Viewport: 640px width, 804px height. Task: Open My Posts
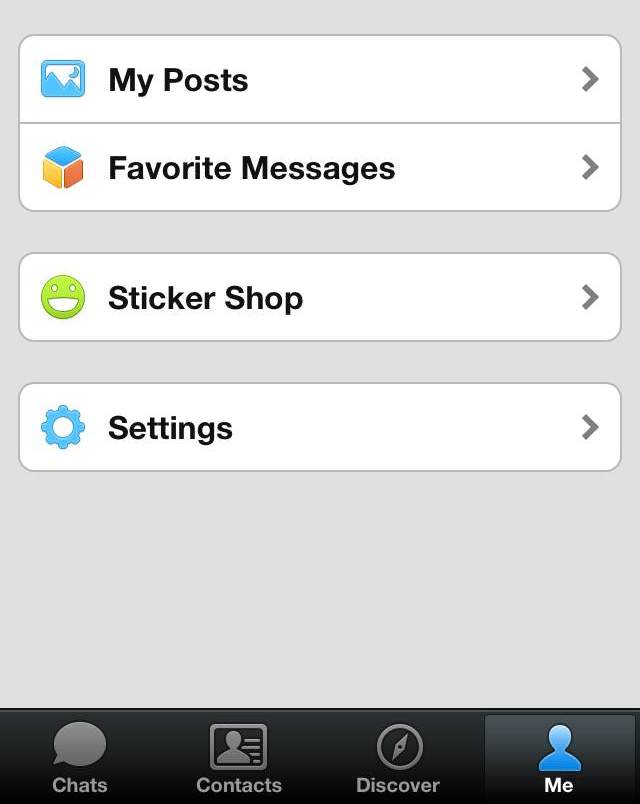(320, 80)
